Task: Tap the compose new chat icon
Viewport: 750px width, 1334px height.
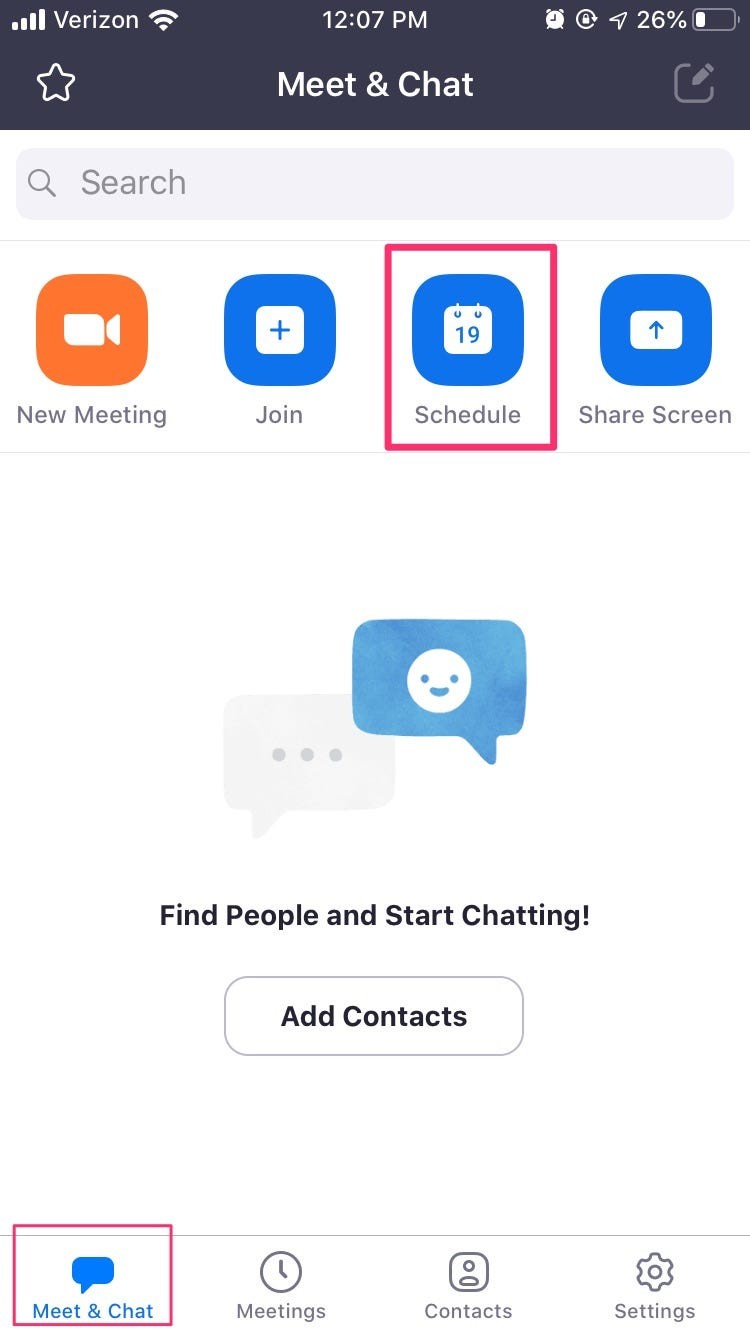Action: coord(693,83)
